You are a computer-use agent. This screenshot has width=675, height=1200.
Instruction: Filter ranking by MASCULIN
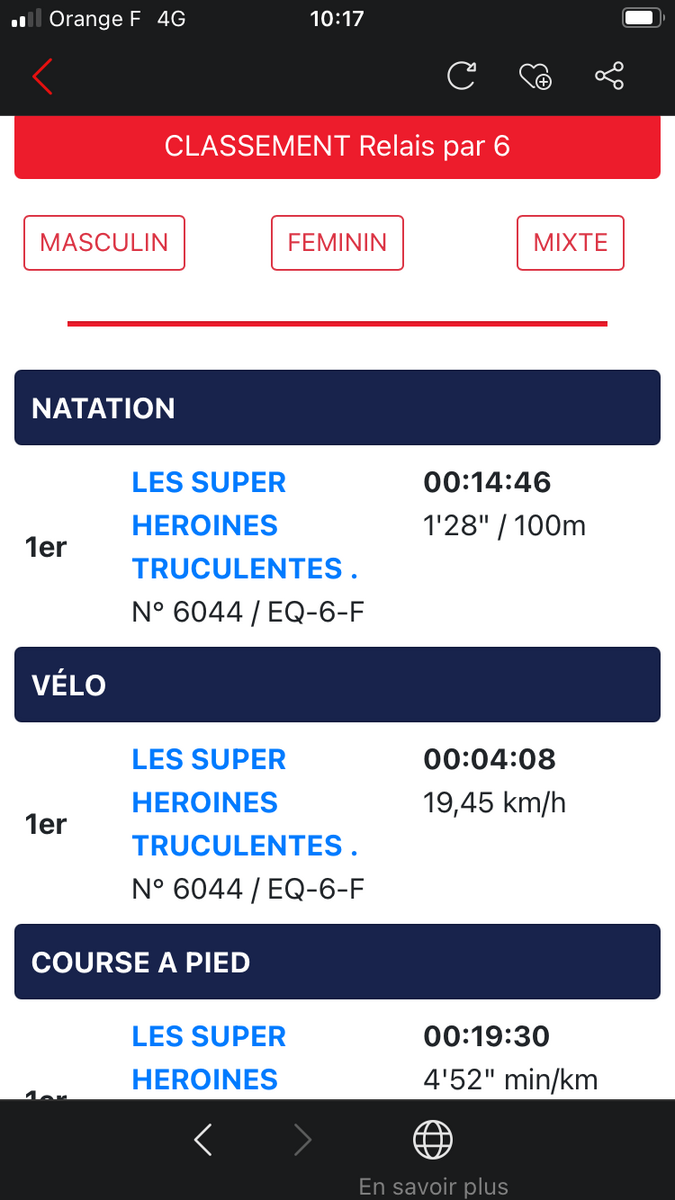point(104,243)
